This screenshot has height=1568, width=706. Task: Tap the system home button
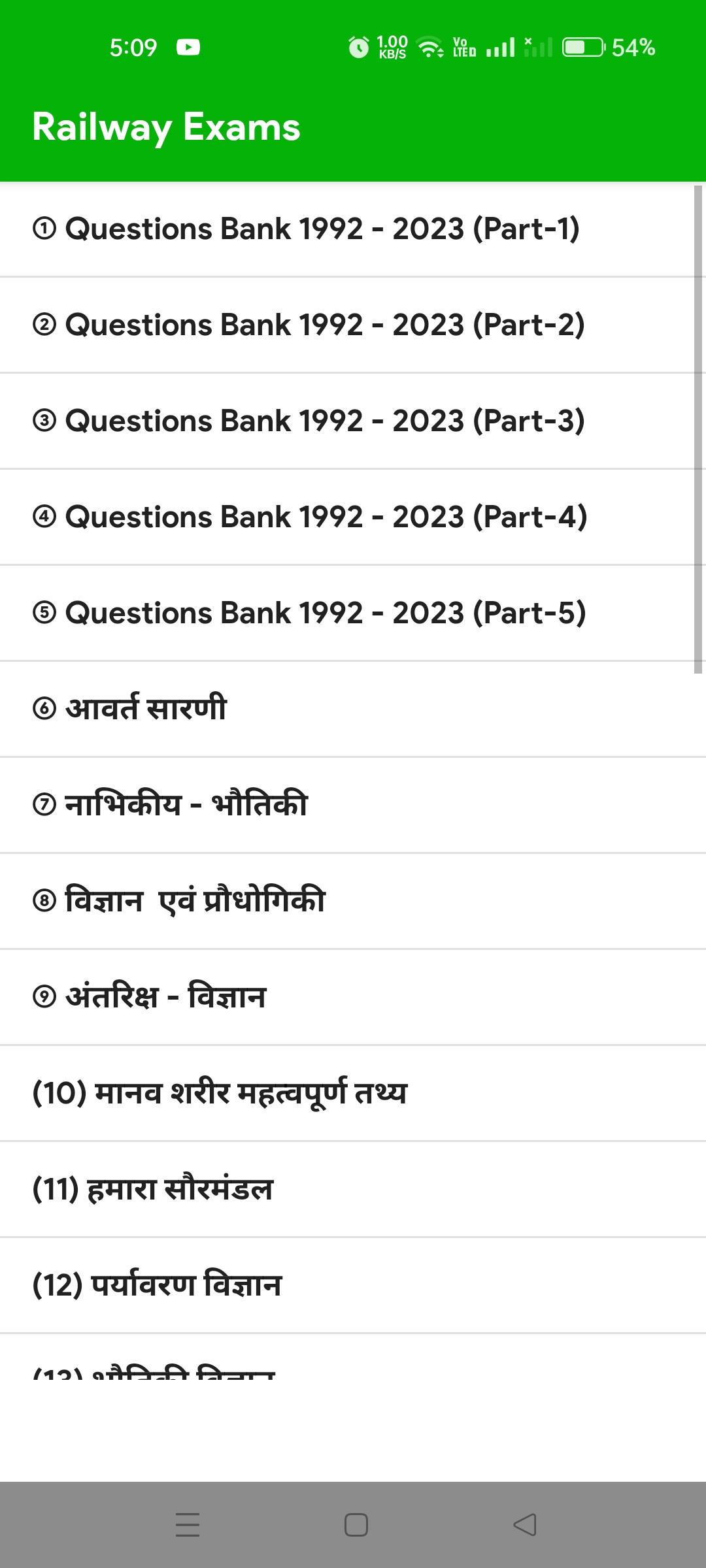click(356, 1525)
